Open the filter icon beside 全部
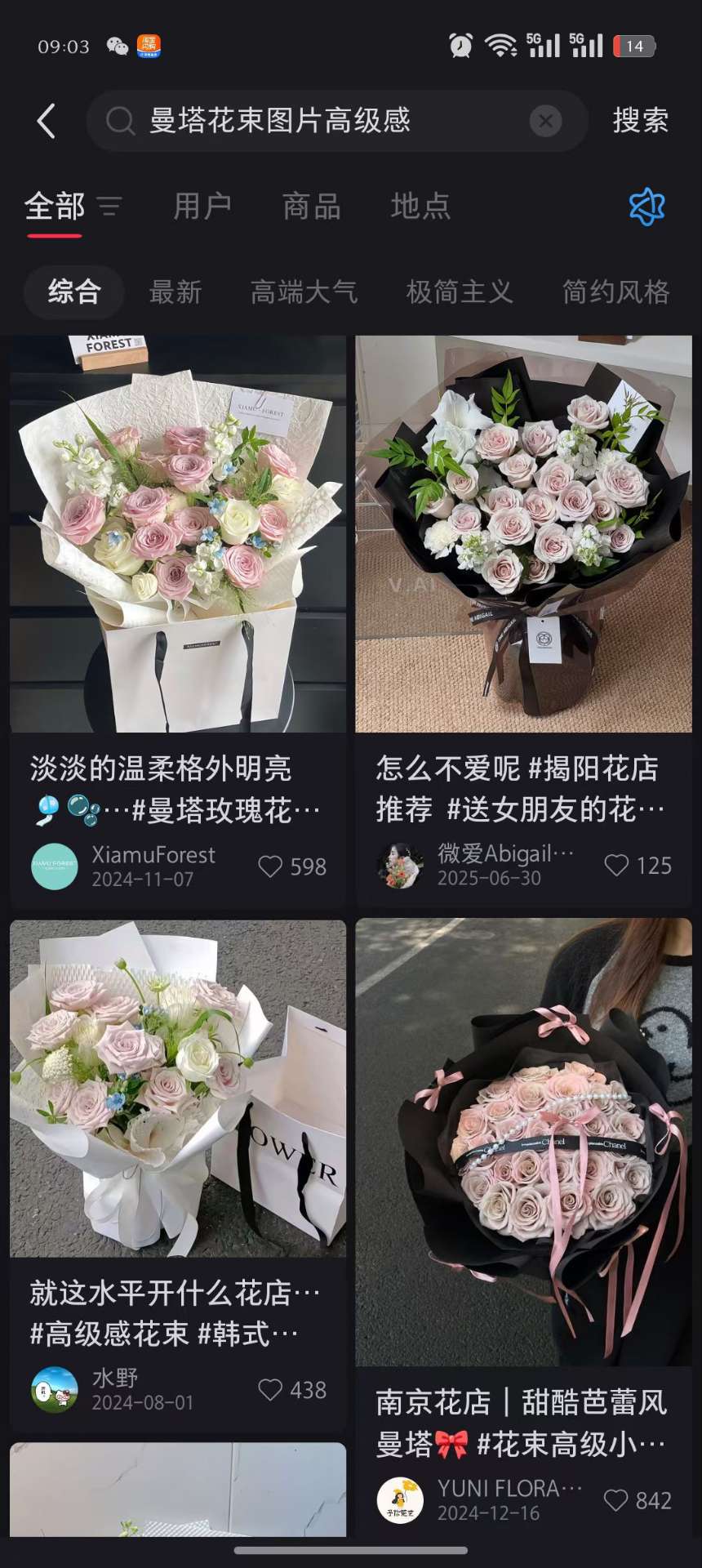This screenshot has width=702, height=1568. point(109,207)
